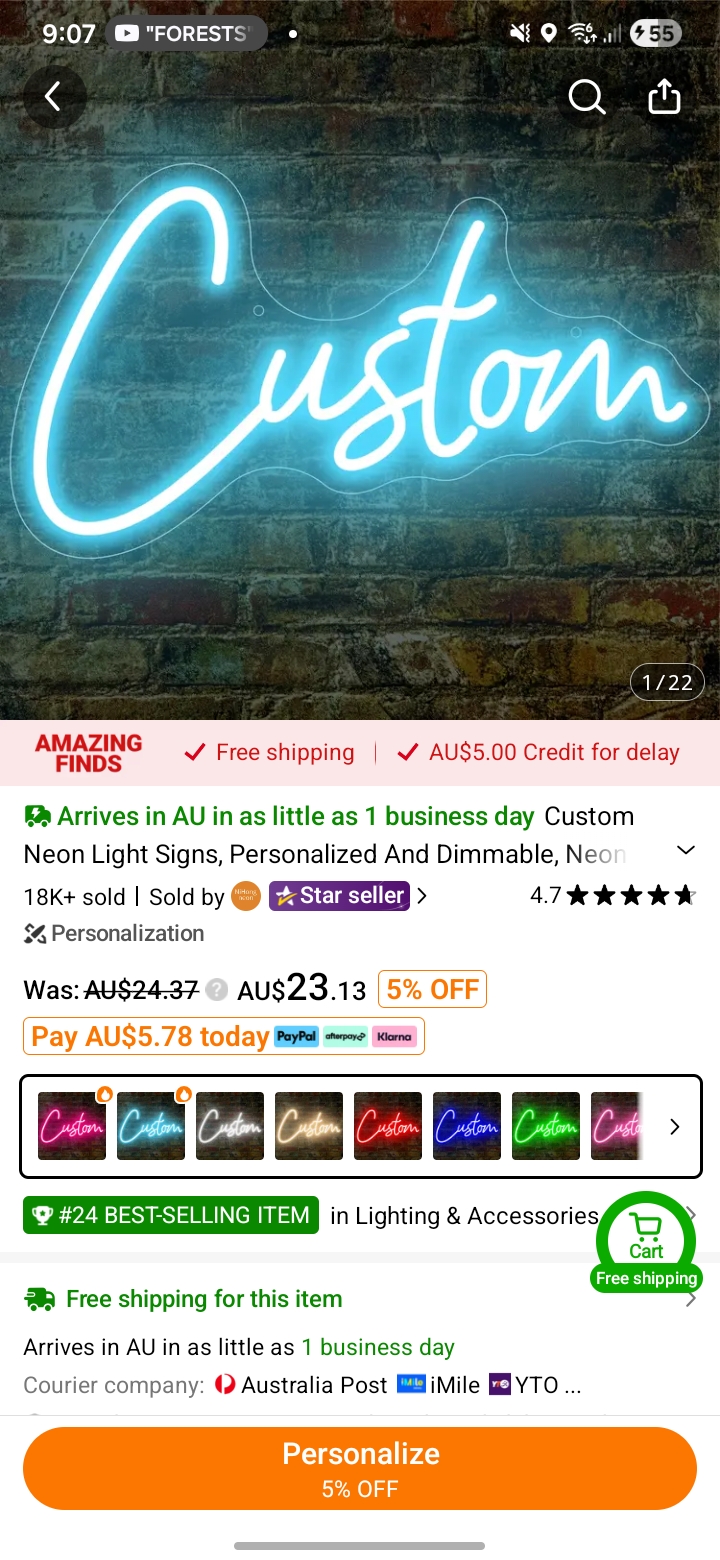
Task: Select the red Custom color option
Action: (x=388, y=1126)
